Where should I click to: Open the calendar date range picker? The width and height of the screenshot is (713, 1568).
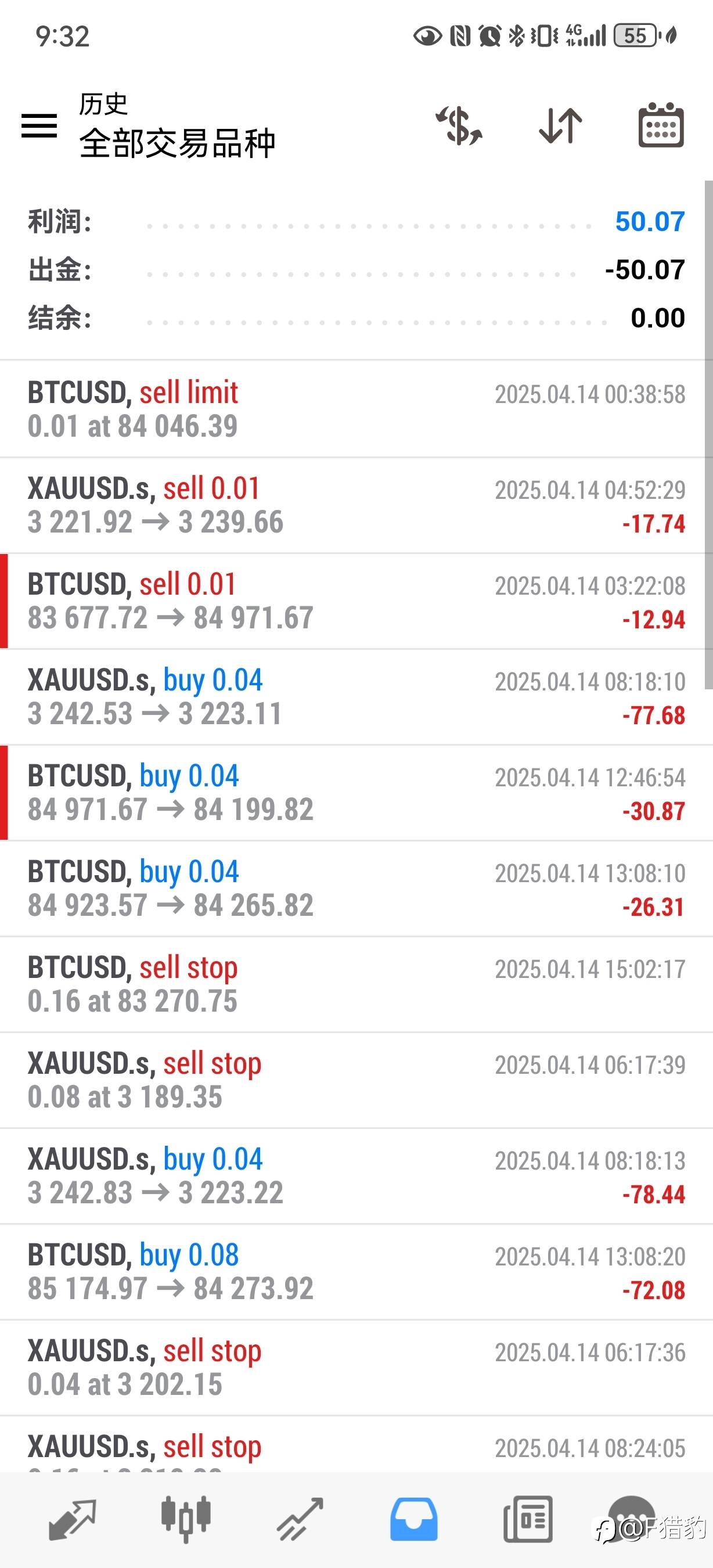[x=661, y=125]
